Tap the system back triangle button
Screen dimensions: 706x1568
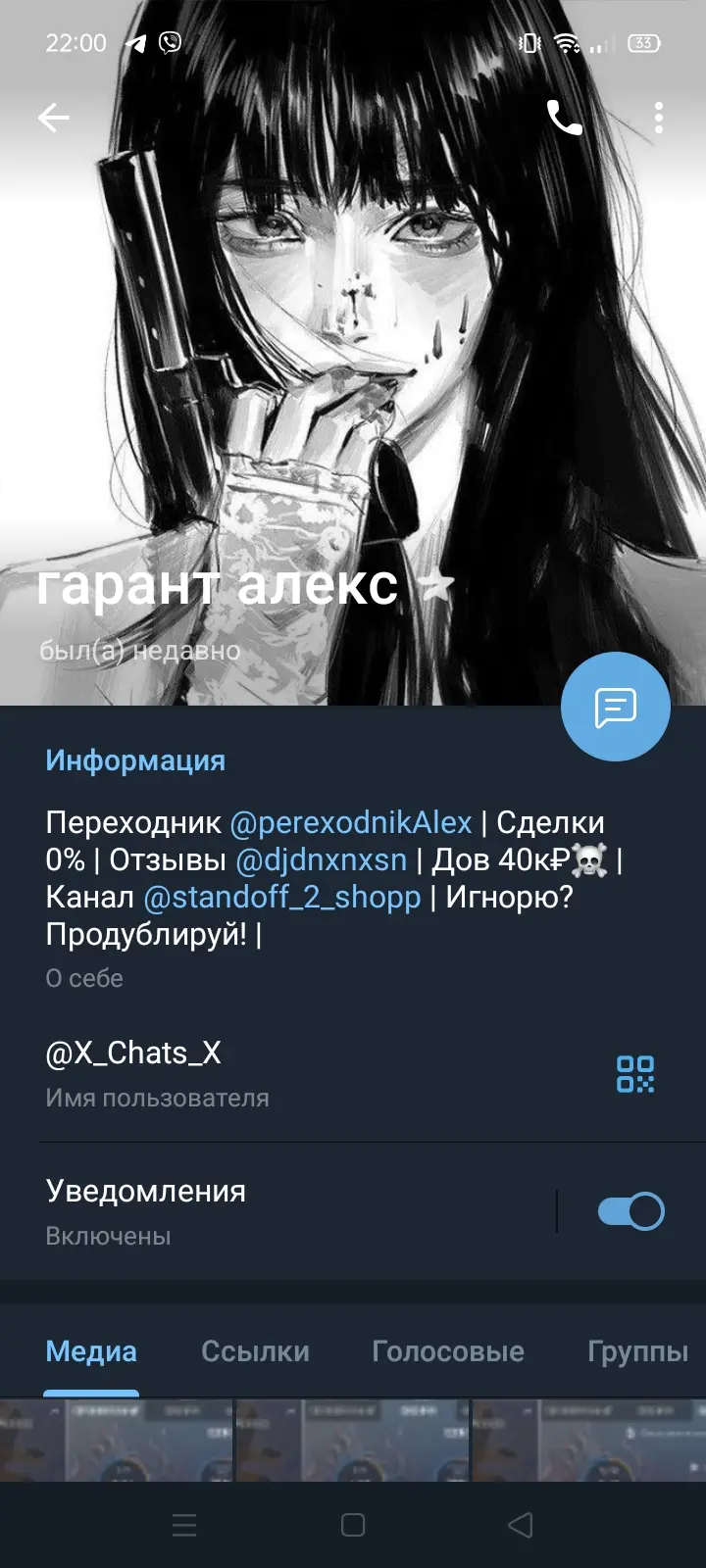(521, 1525)
